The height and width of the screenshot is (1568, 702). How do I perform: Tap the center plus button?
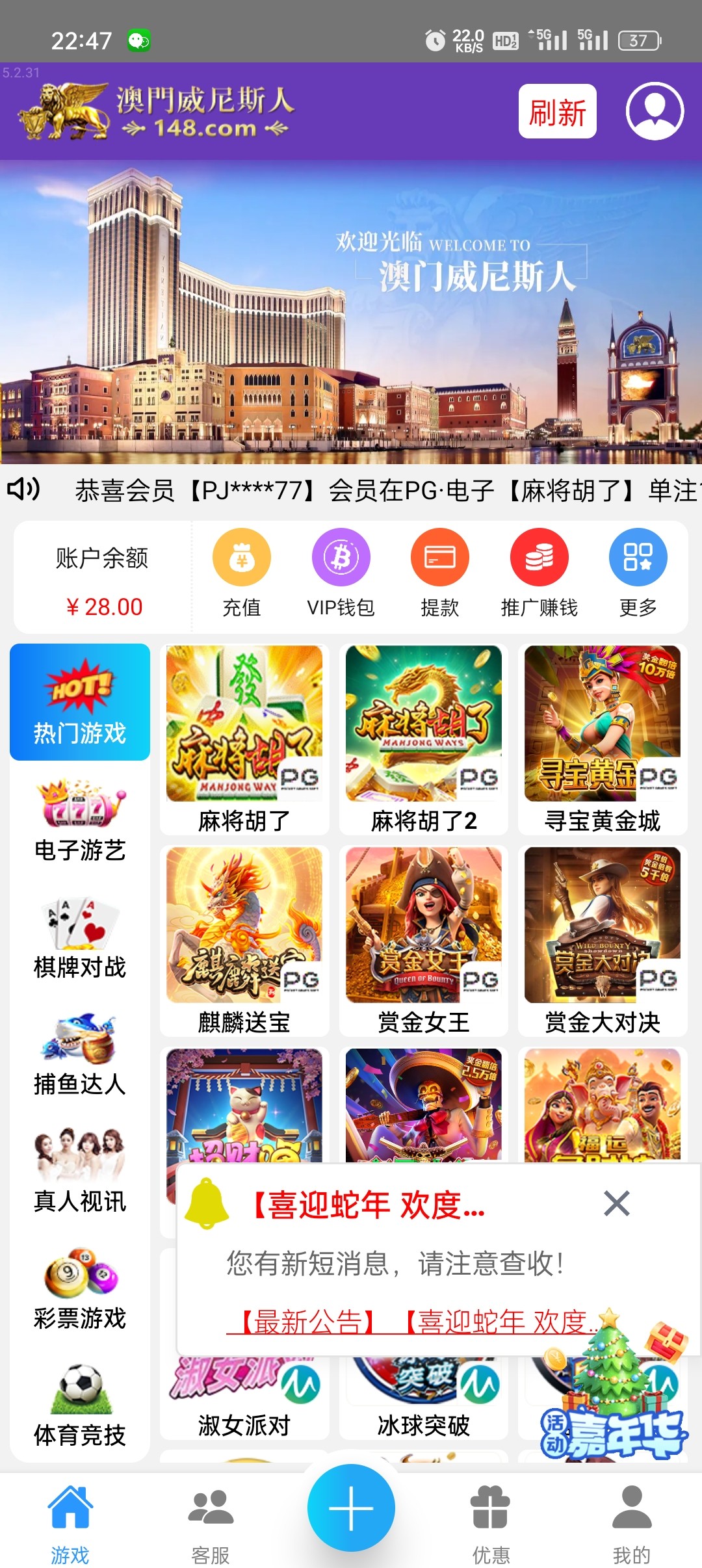pyautogui.click(x=351, y=1508)
